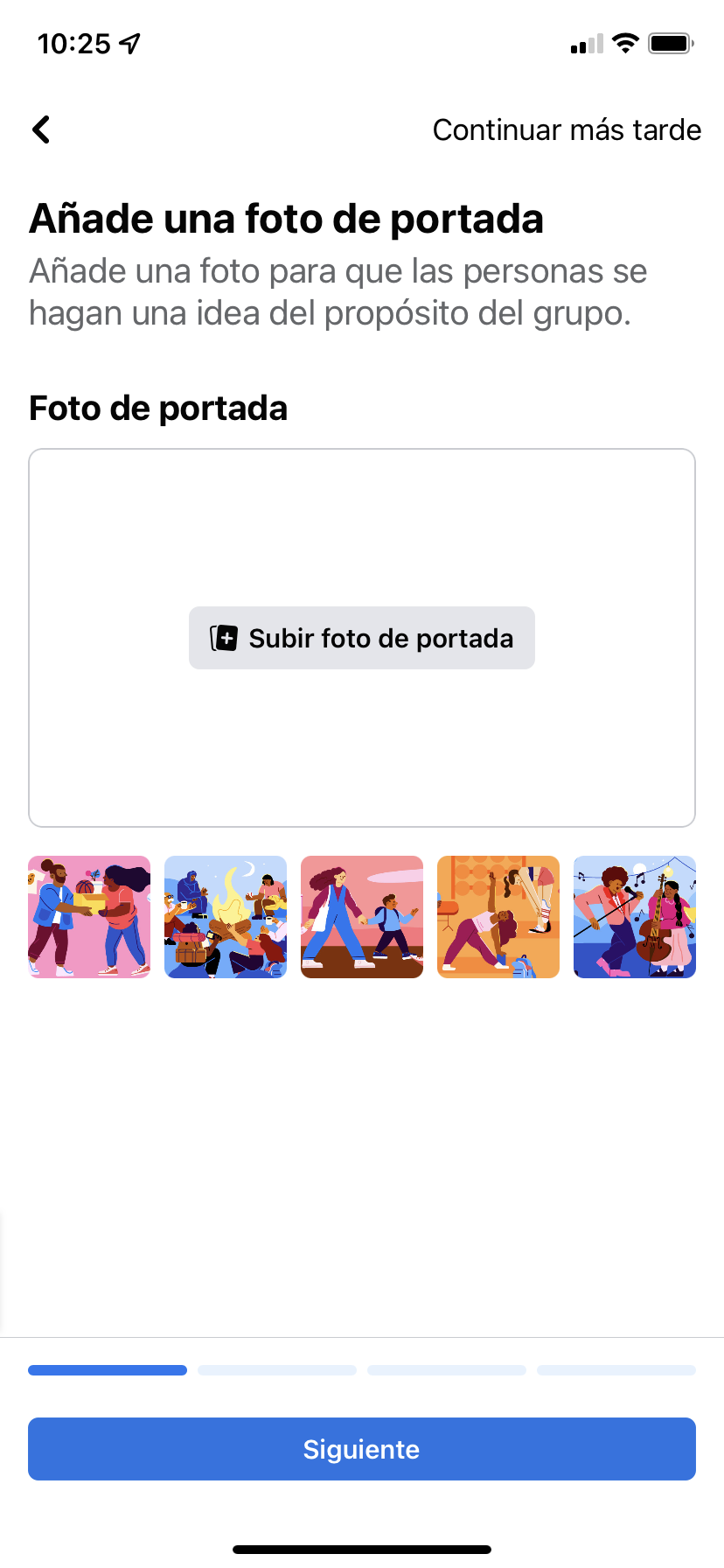Tap Continuar más tarde
Screen dimensions: 724x1568
tap(567, 129)
